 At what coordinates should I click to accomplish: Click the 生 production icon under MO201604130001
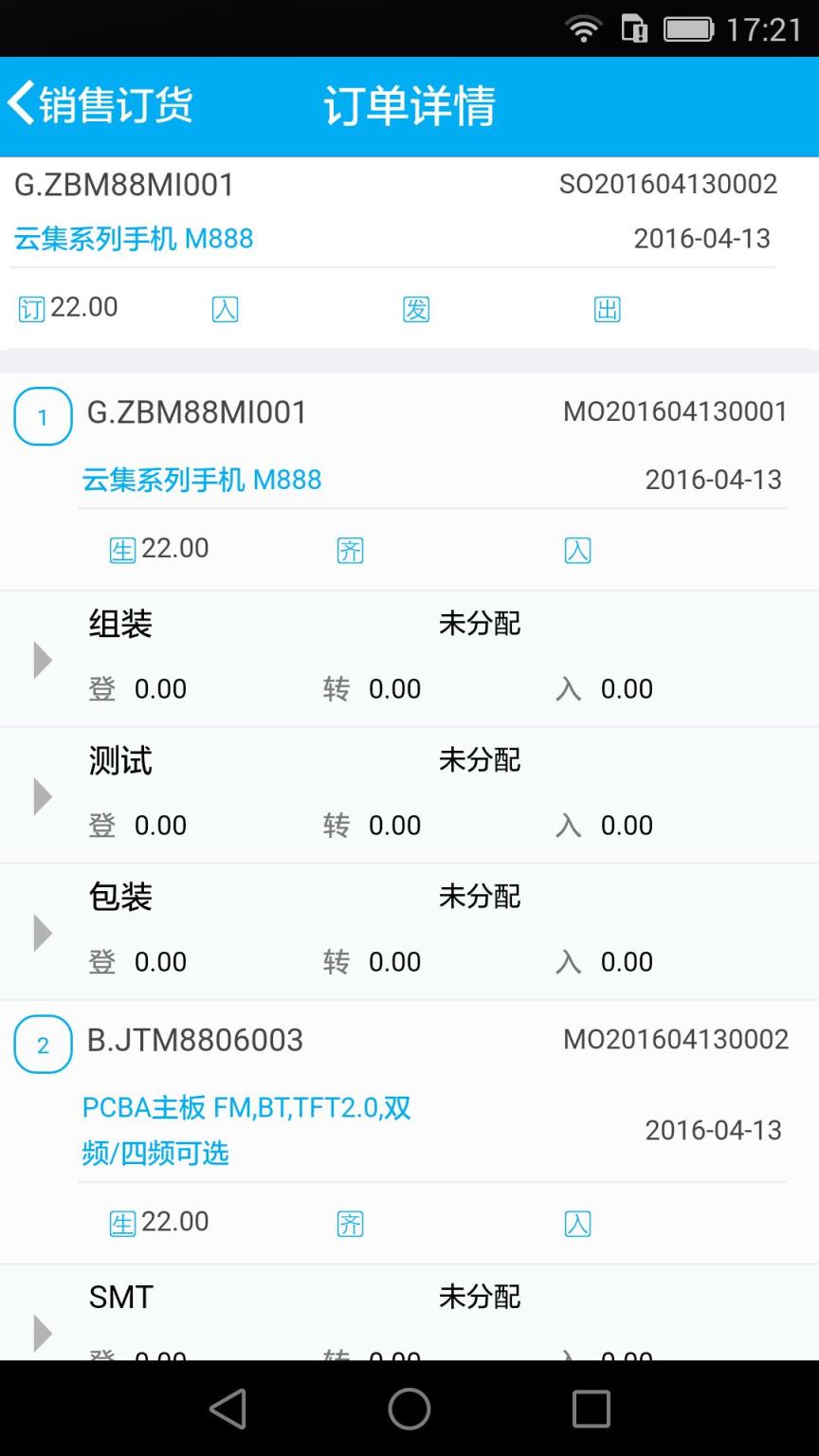click(121, 549)
